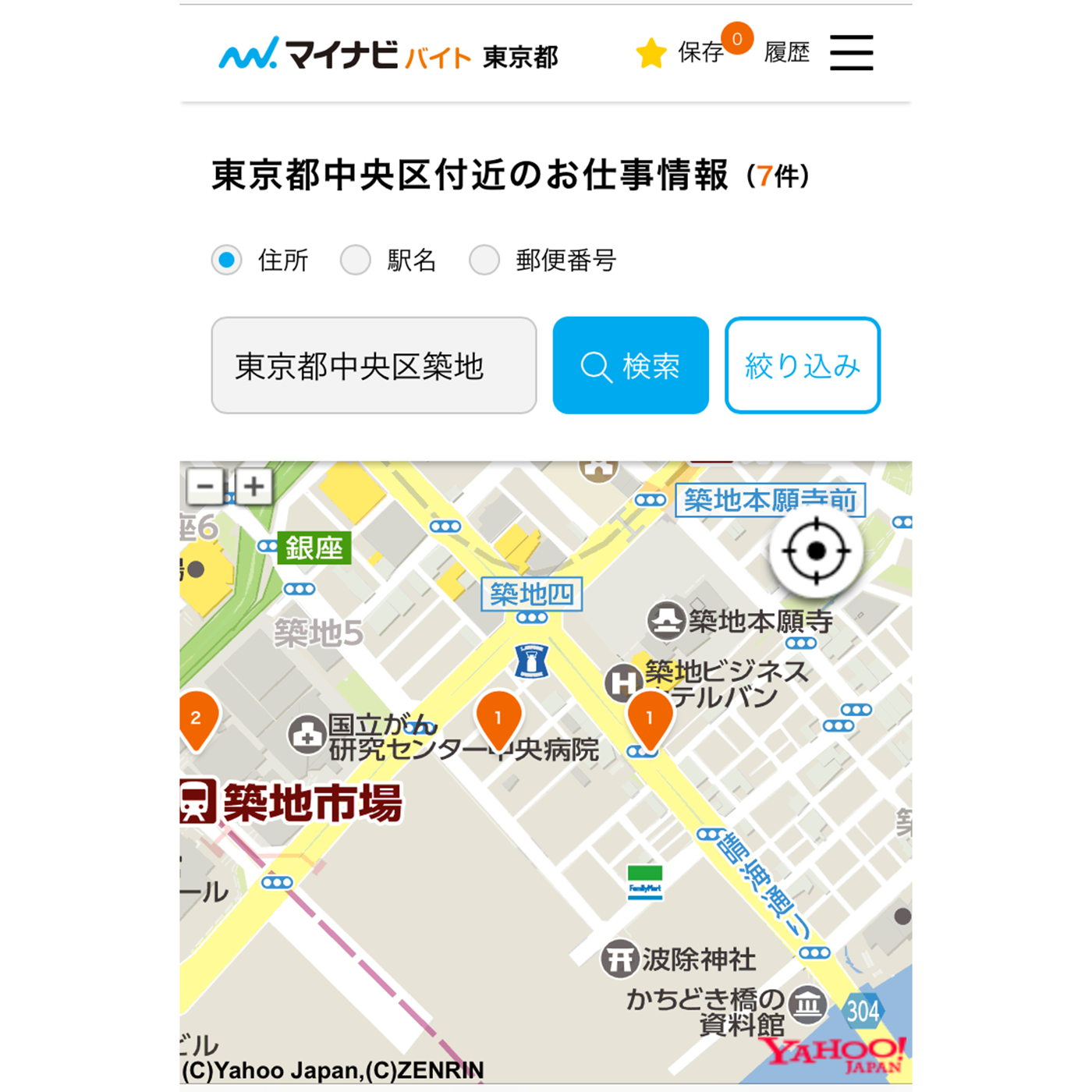Tap the address field showing 東京都中央区築地
The image size is (1092, 1092).
[x=374, y=365]
